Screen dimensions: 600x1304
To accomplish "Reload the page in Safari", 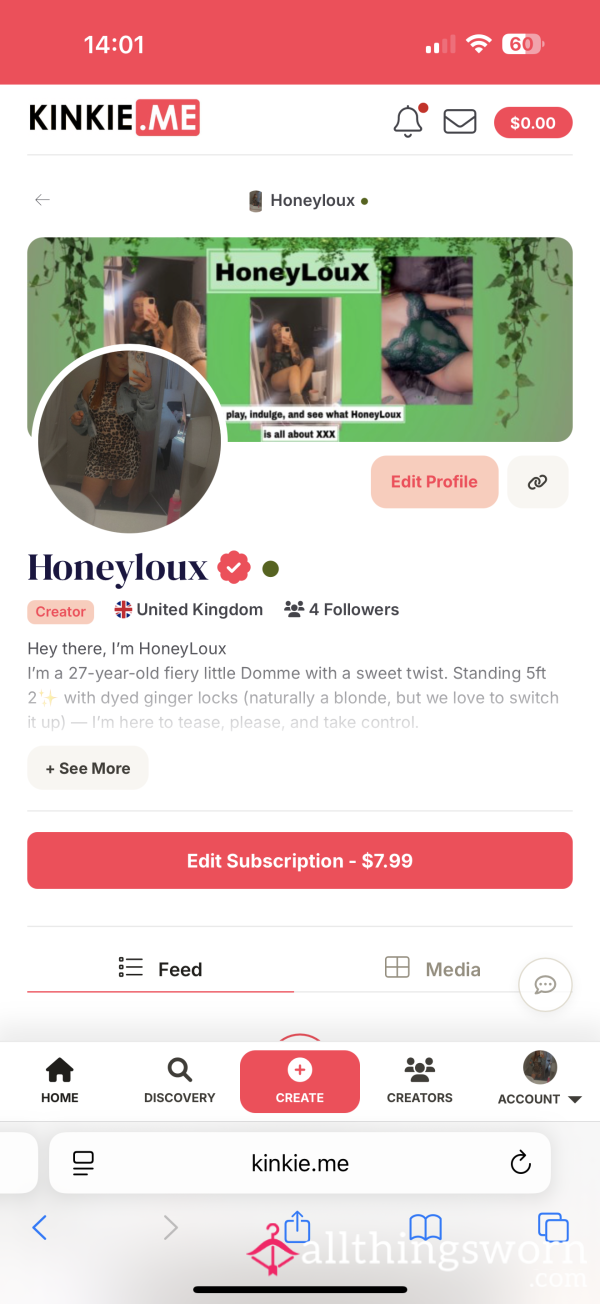I will click(520, 1163).
